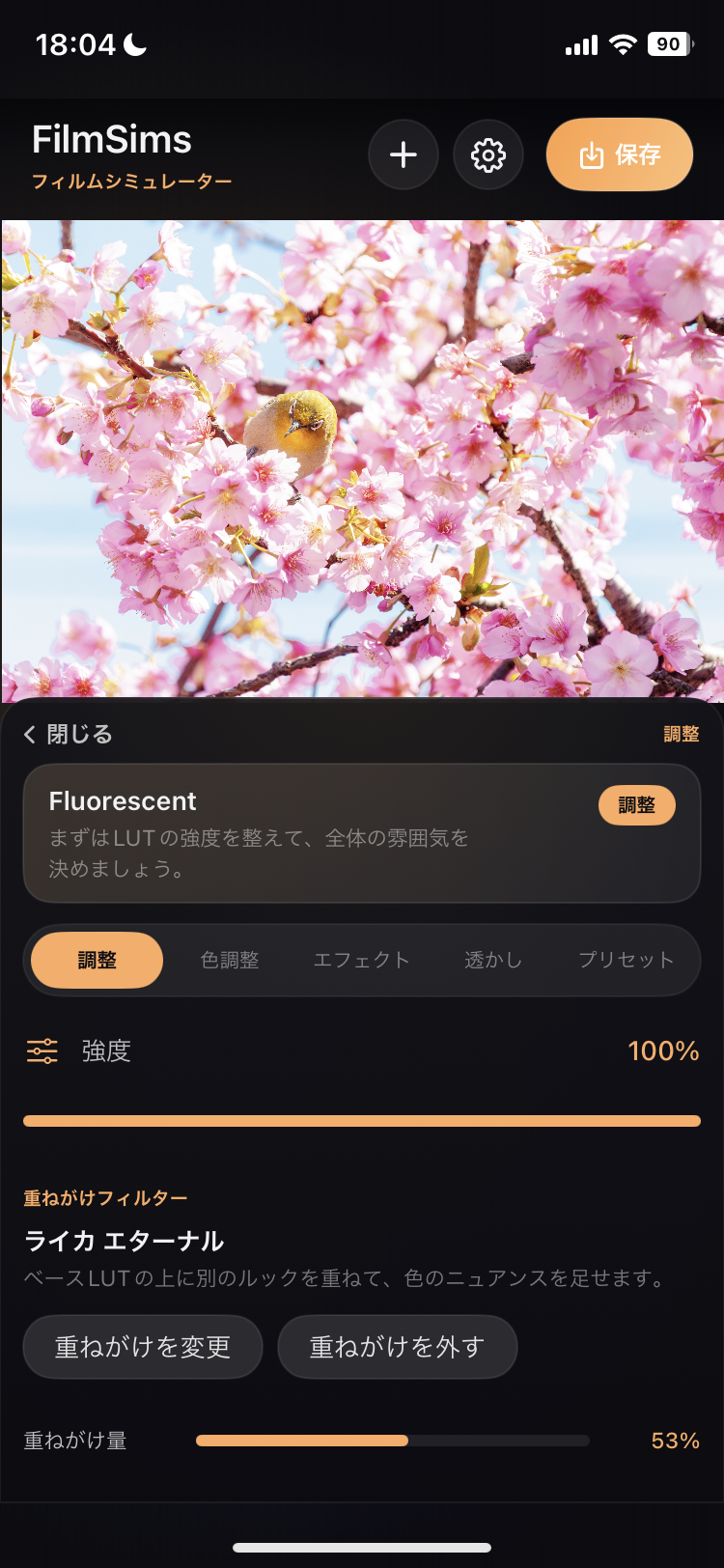Open the settings gear icon

pyautogui.click(x=488, y=154)
